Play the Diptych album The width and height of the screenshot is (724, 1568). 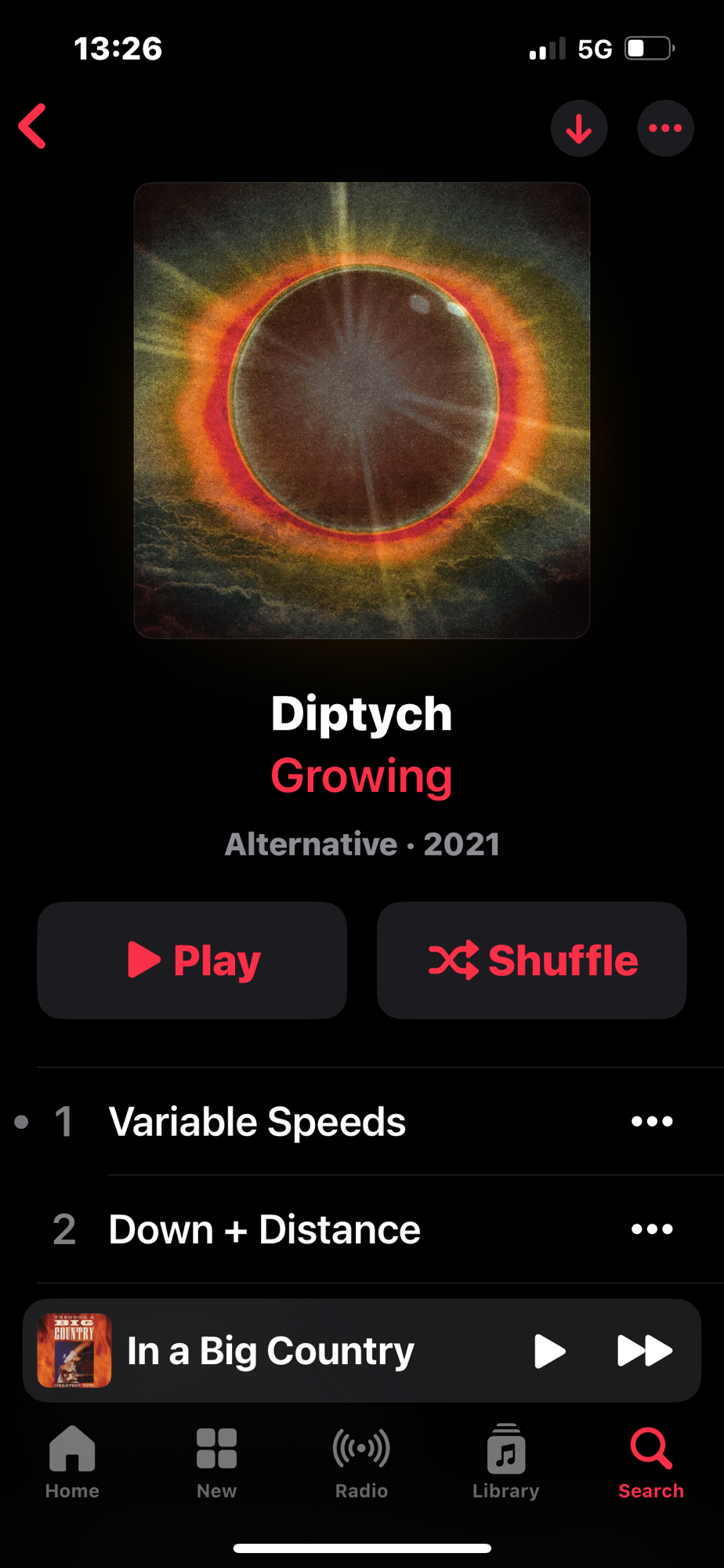click(192, 960)
